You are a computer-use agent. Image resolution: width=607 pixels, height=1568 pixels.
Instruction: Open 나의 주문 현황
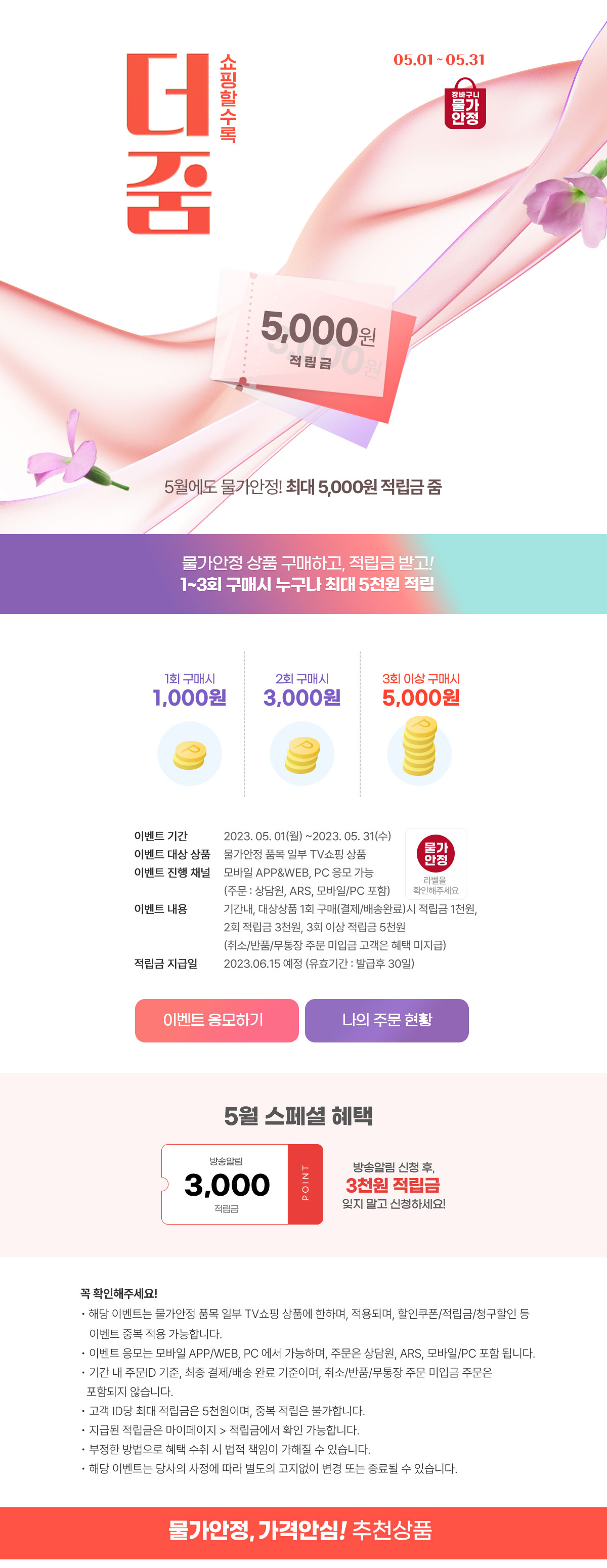pyautogui.click(x=386, y=1020)
